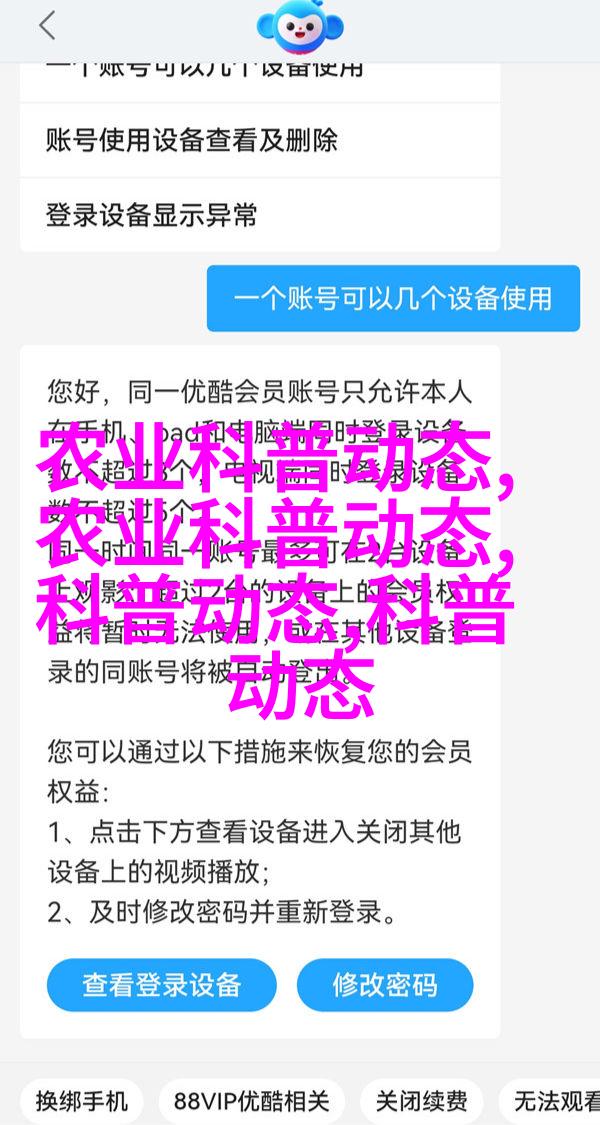This screenshot has height=1125, width=600.
Task: Choose the 关闭续费 chip
Action: pyautogui.click(x=421, y=1102)
